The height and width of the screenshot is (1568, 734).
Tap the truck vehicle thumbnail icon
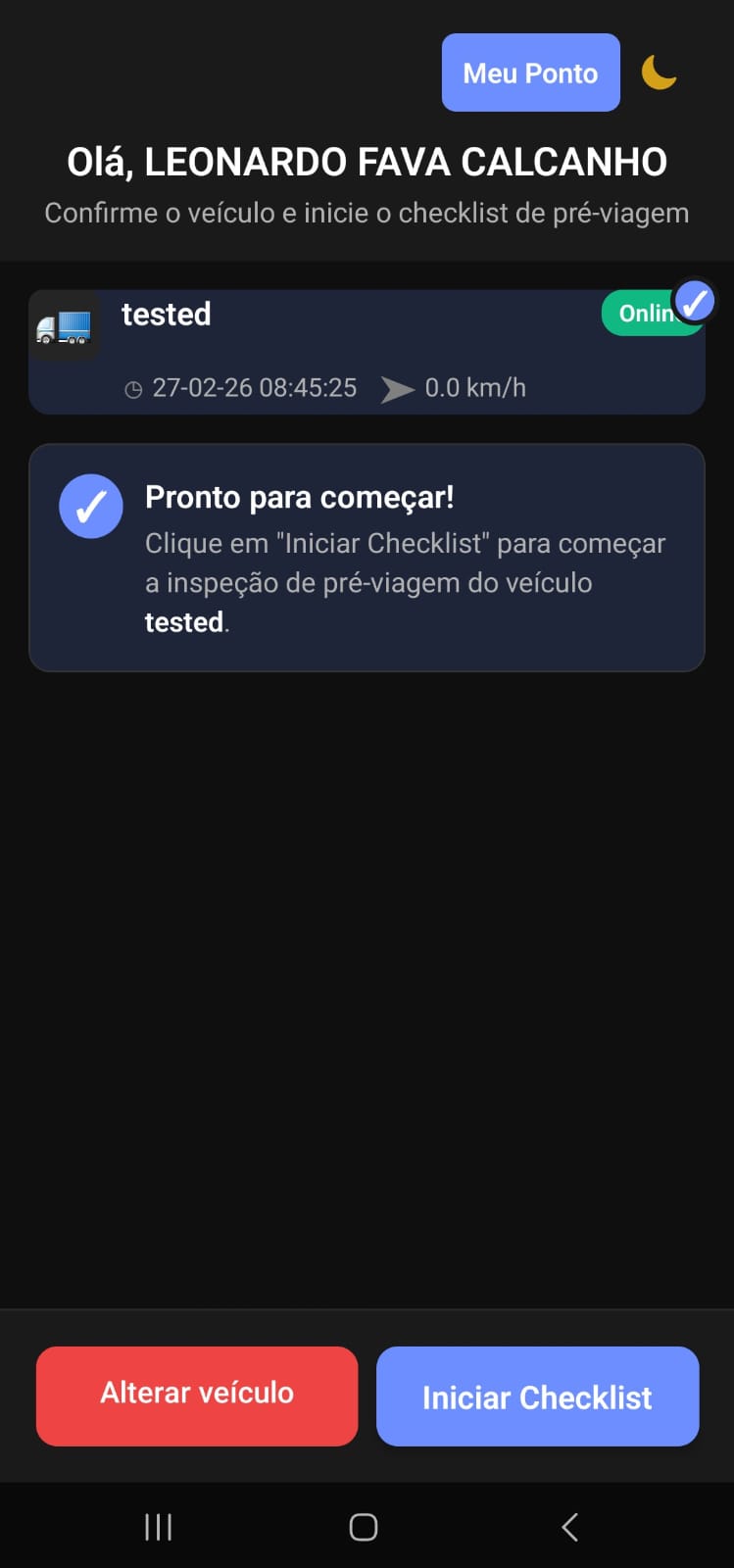[65, 326]
